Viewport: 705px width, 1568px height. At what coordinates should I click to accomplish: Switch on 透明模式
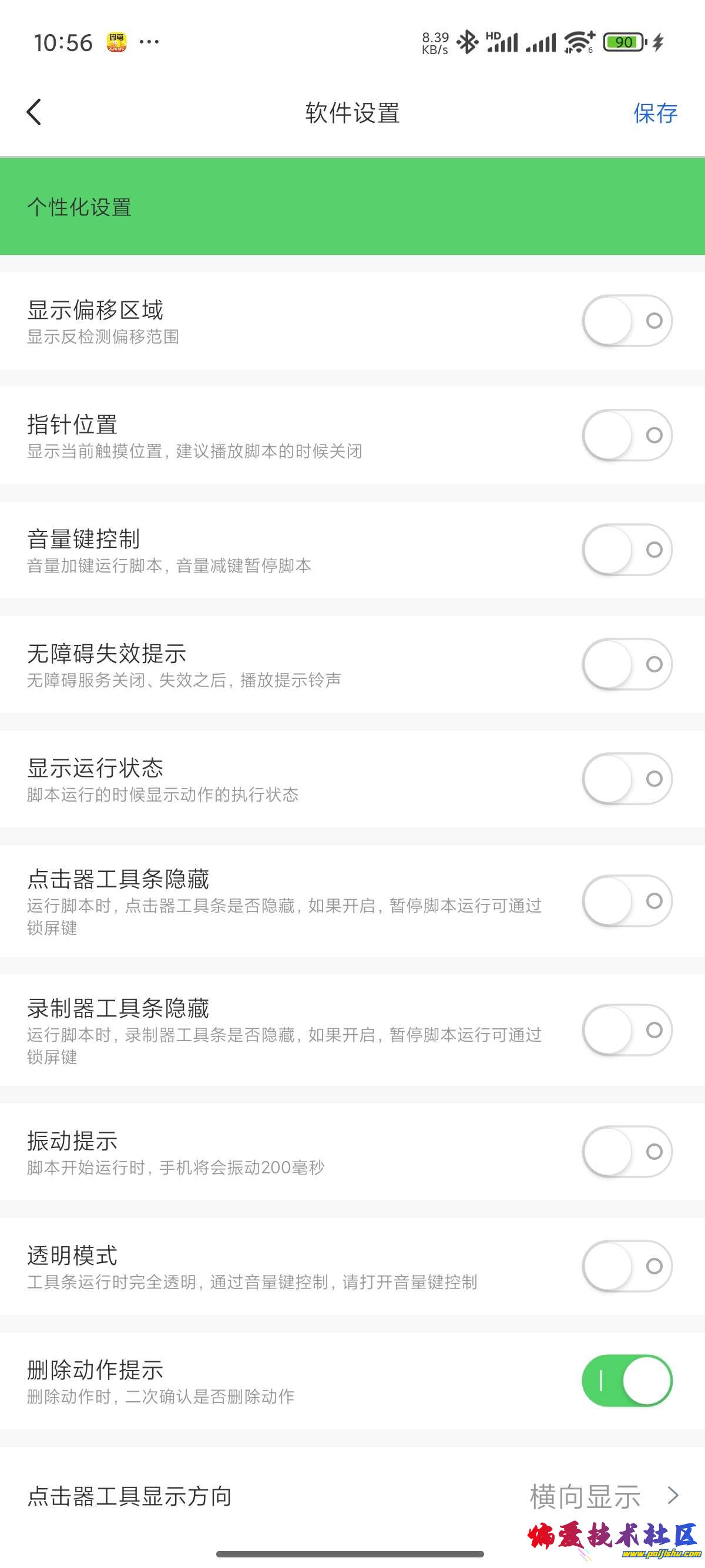pos(627,1266)
